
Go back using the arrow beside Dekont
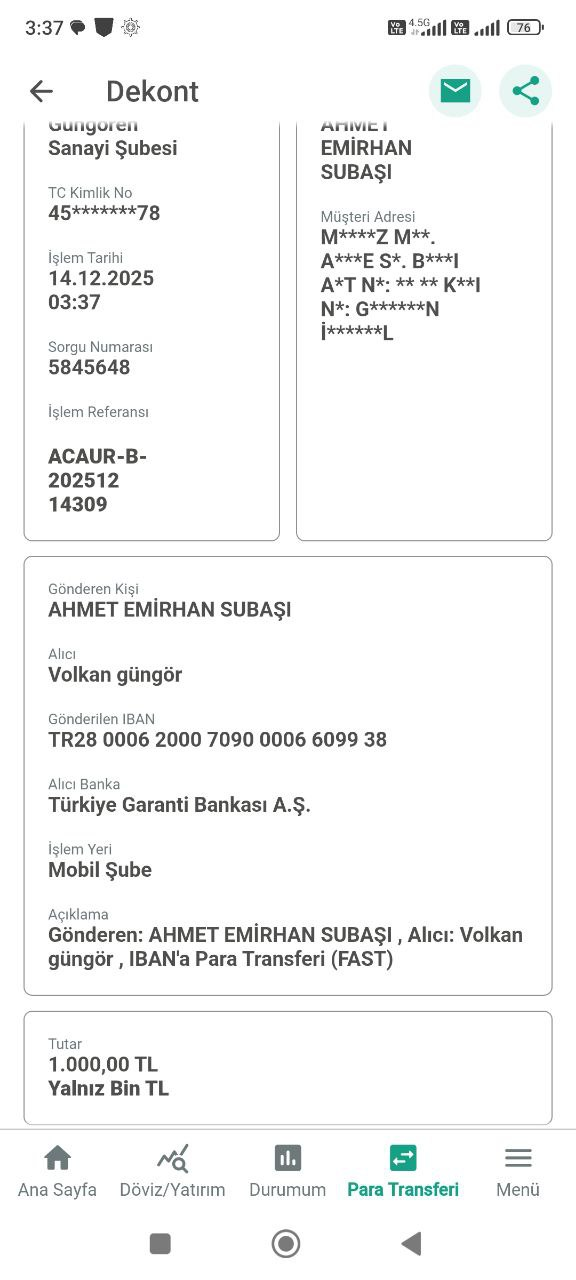coord(41,91)
